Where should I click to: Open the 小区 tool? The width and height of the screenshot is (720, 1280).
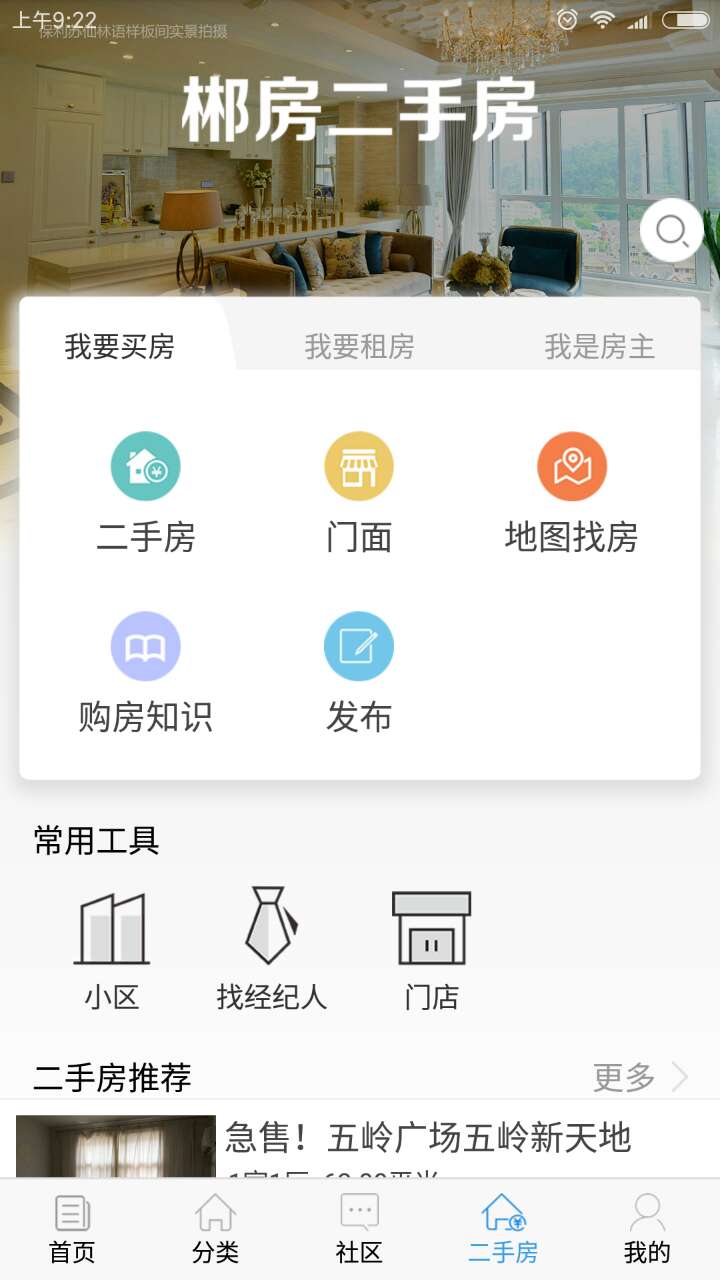111,948
